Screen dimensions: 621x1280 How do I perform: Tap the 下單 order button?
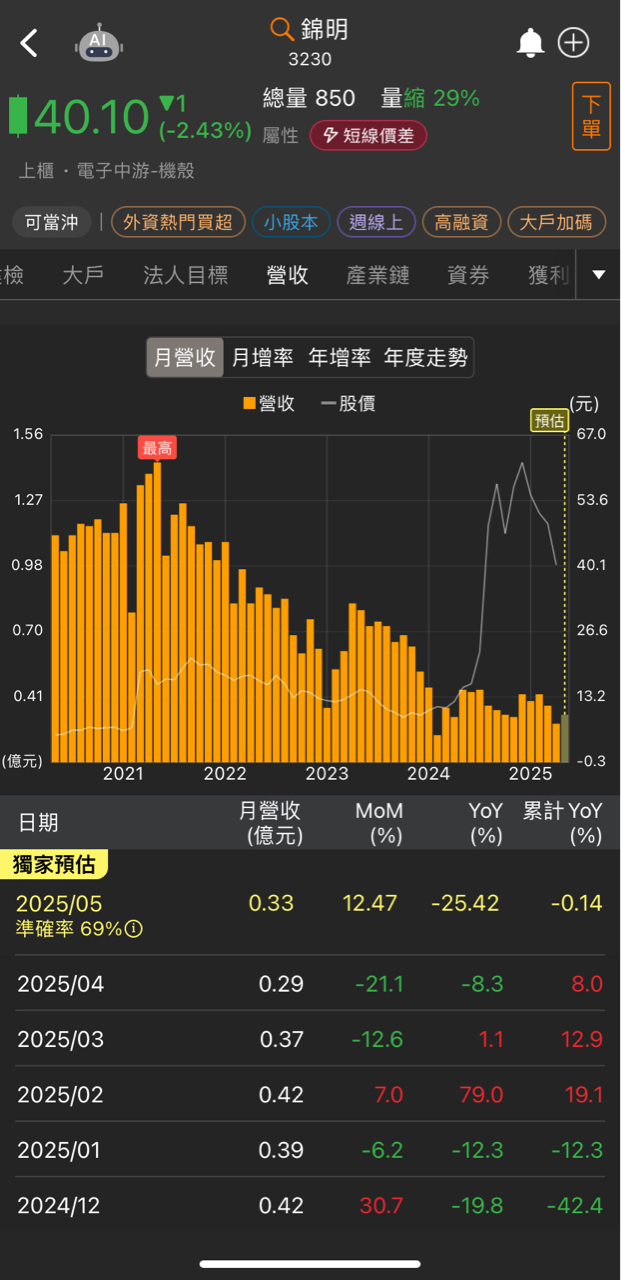click(x=591, y=117)
